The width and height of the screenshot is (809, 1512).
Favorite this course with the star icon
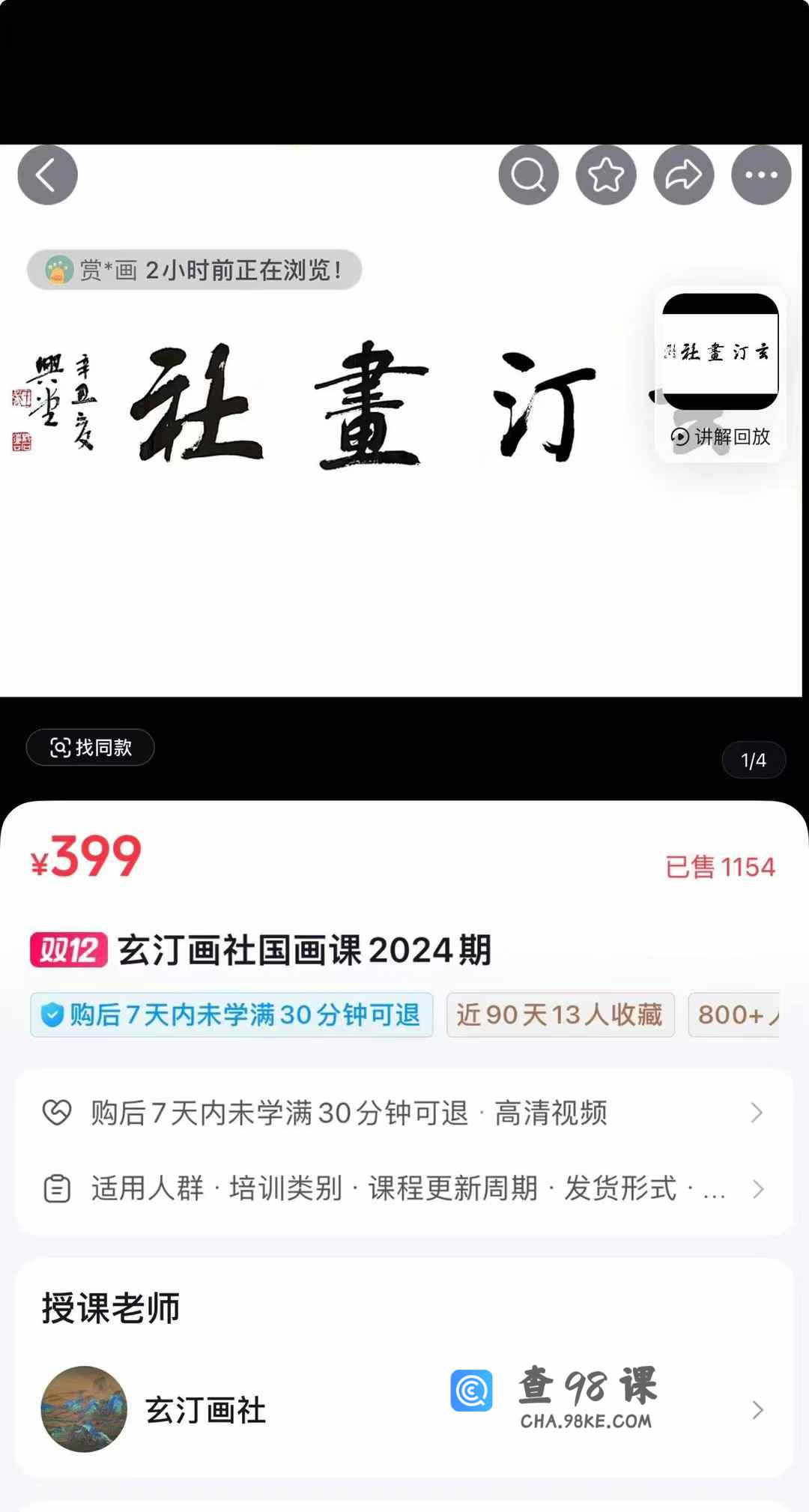coord(606,175)
